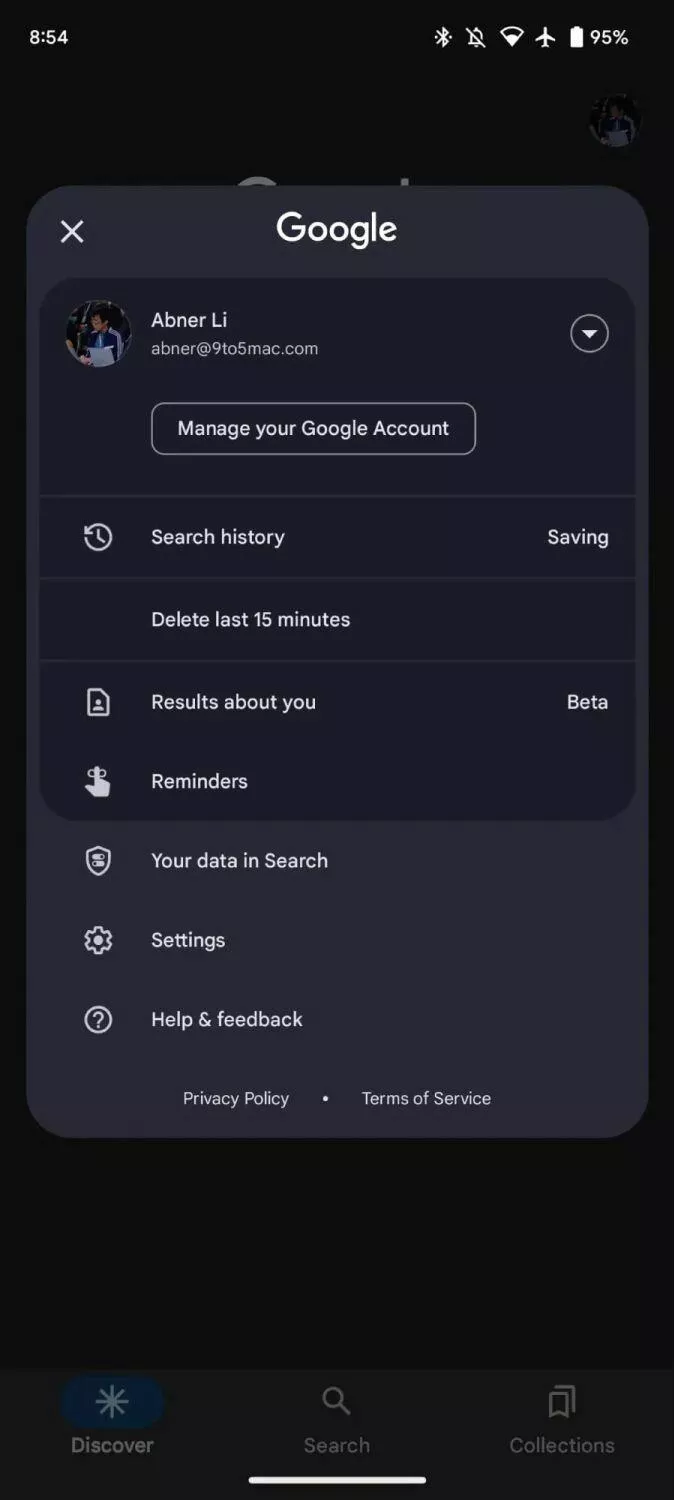Open the Privacy Policy link
Image resolution: width=675 pixels, height=1500 pixels.
point(236,1098)
